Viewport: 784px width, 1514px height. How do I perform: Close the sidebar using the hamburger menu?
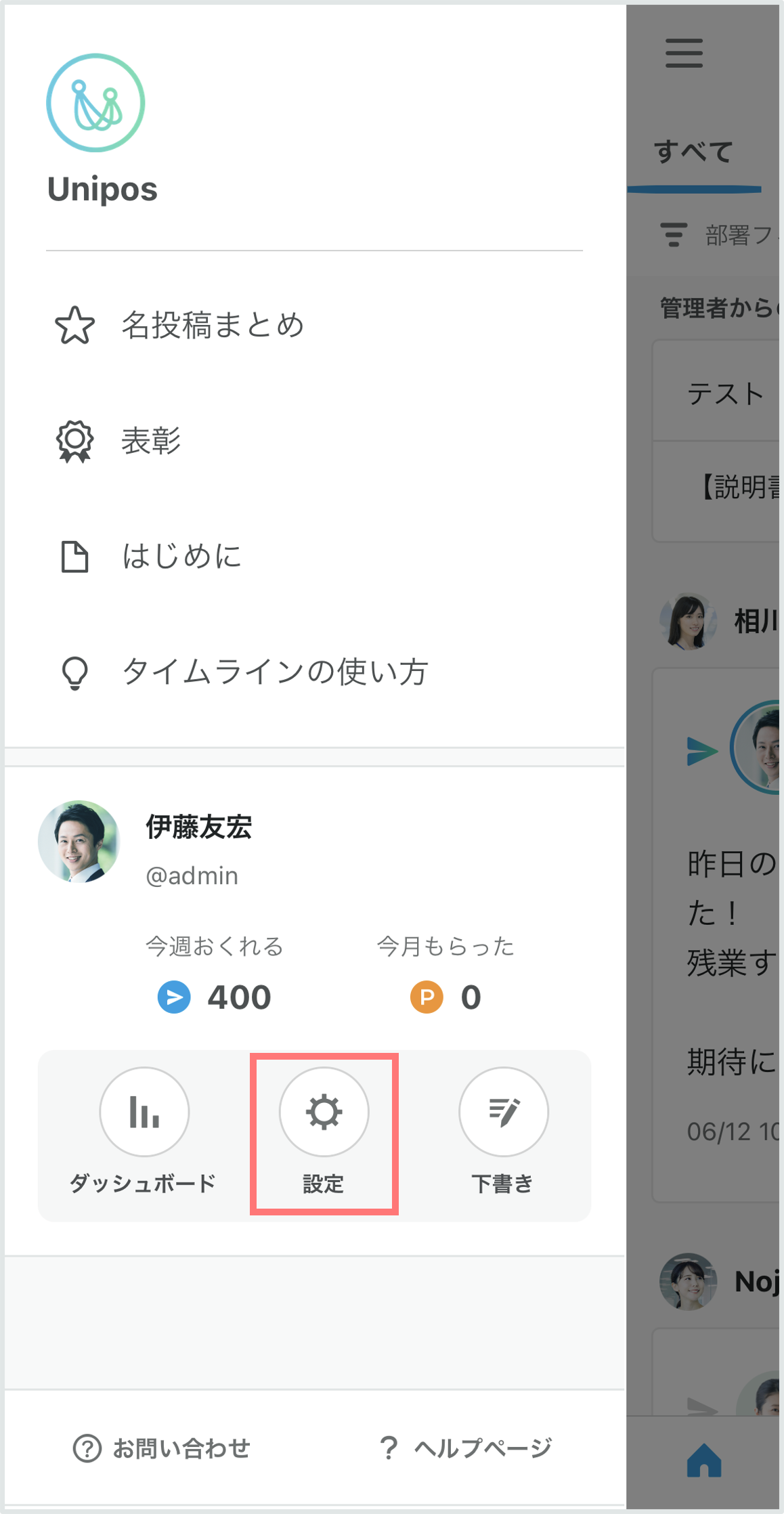(x=683, y=52)
